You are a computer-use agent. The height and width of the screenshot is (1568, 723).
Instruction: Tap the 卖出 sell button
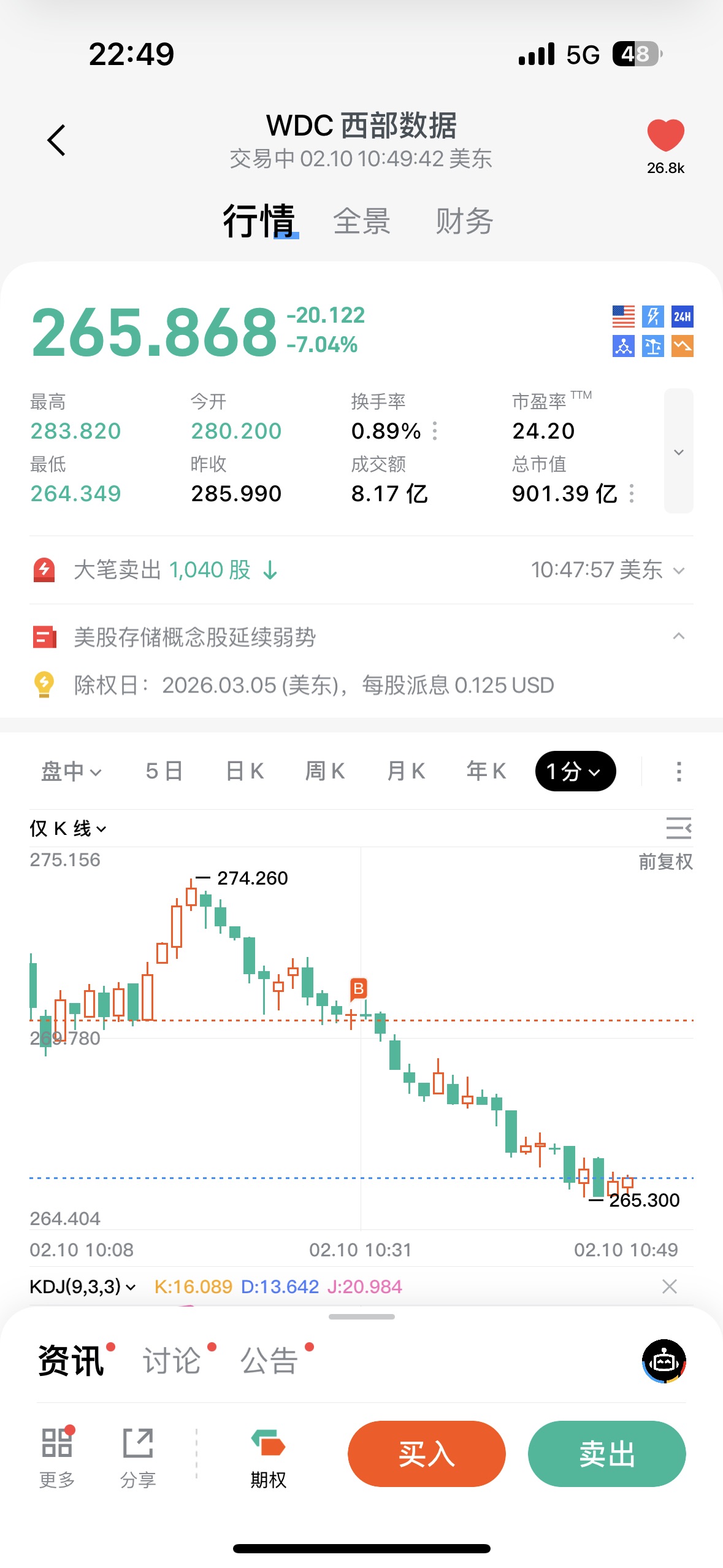(606, 1453)
